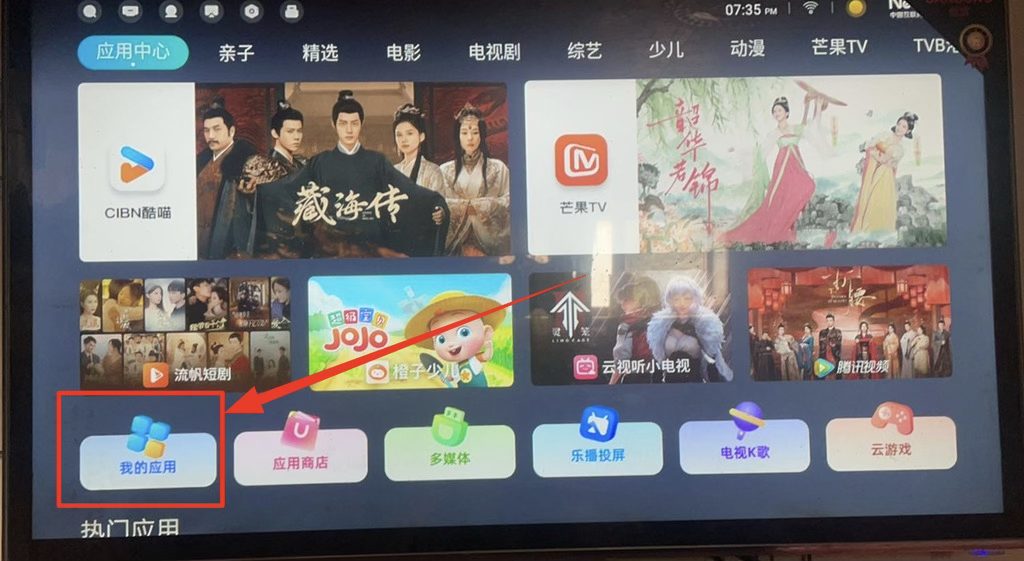Image resolution: width=1024 pixels, height=561 pixels.
Task: Switch to the 电影 tab
Action: (403, 52)
